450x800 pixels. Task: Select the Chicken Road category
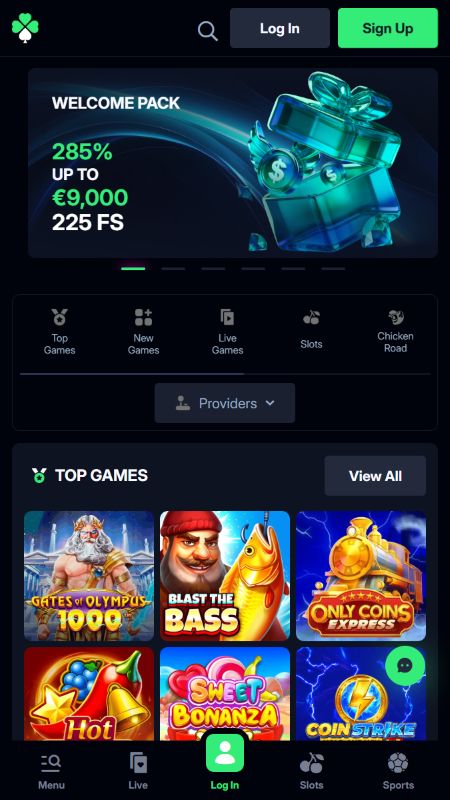point(395,331)
